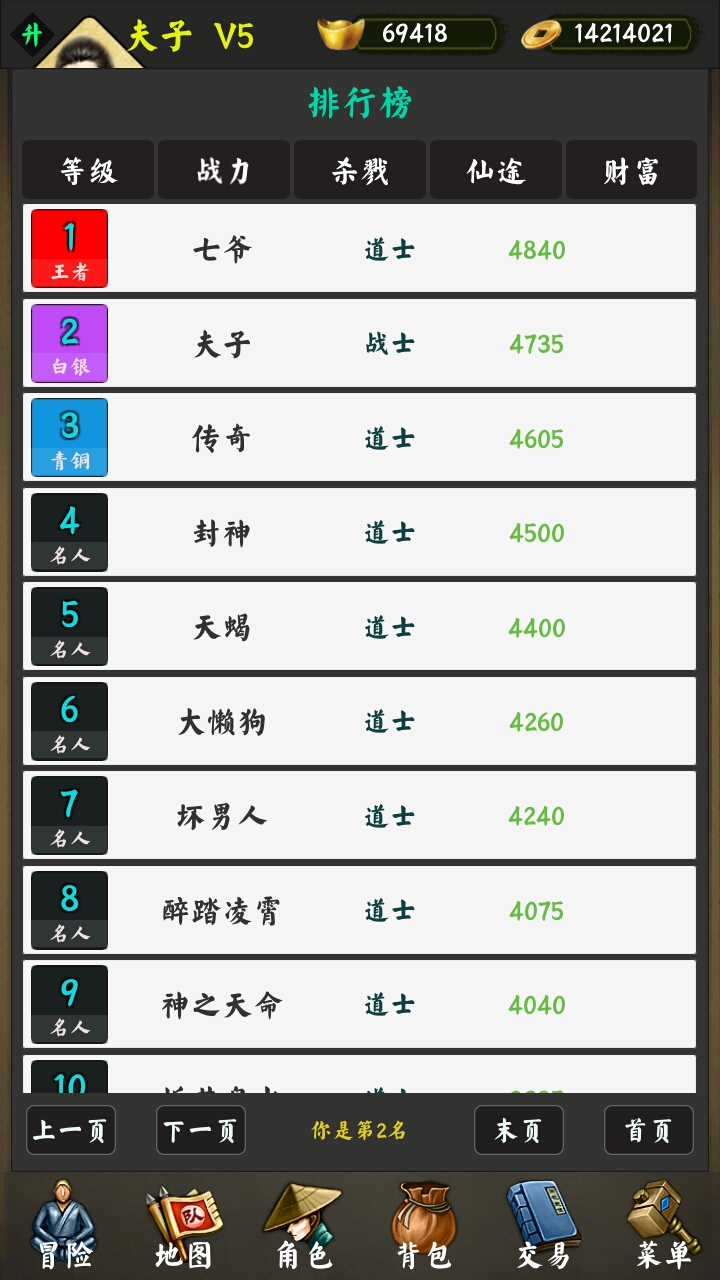Open the 财富 ranking tab
Image resolution: width=720 pixels, height=1280 pixels.
(x=631, y=170)
